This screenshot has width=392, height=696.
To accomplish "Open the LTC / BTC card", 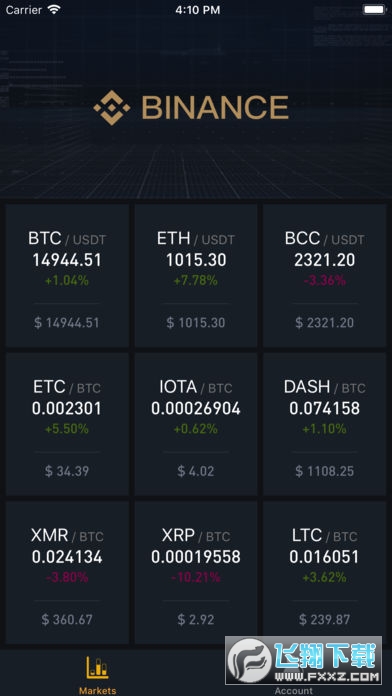I will [x=325, y=573].
